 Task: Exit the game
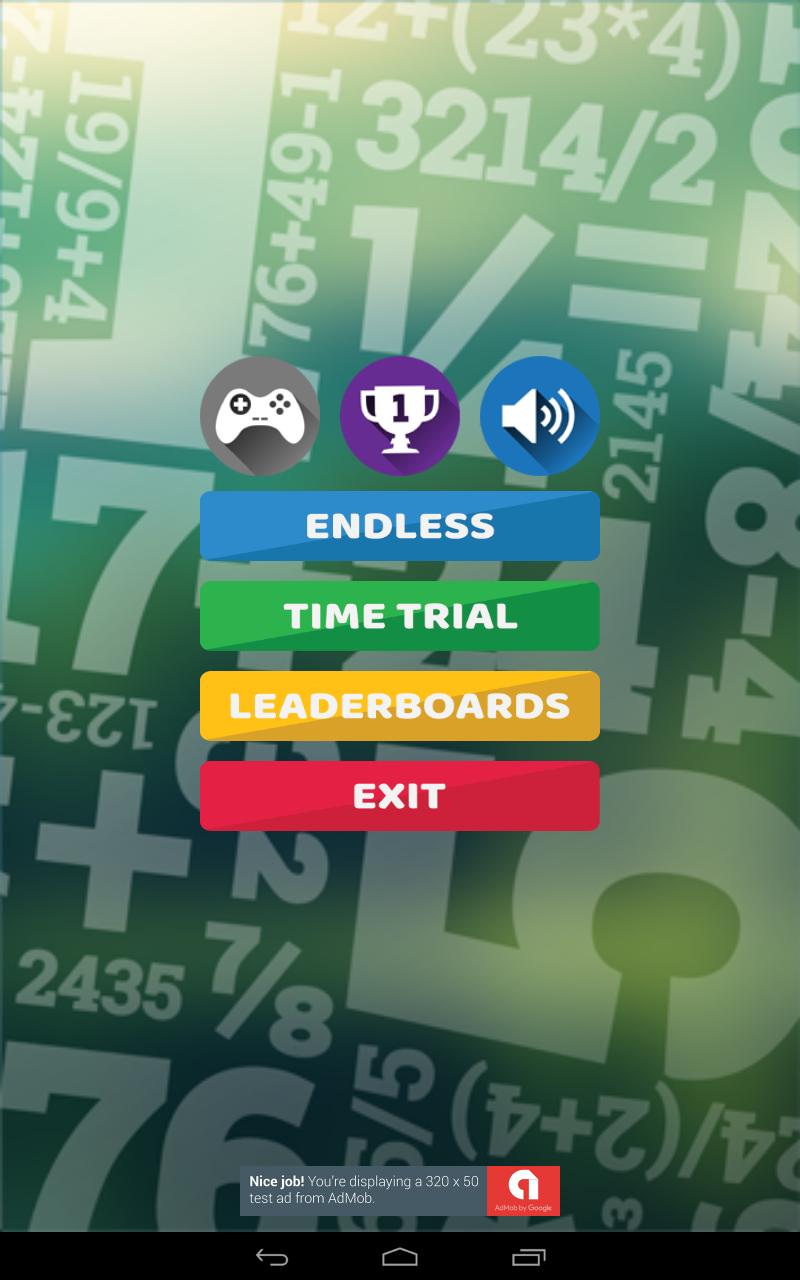pyautogui.click(x=400, y=796)
